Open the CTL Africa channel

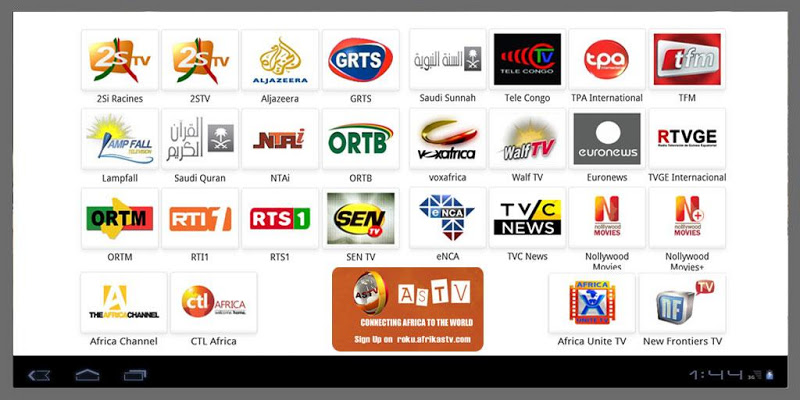click(213, 303)
